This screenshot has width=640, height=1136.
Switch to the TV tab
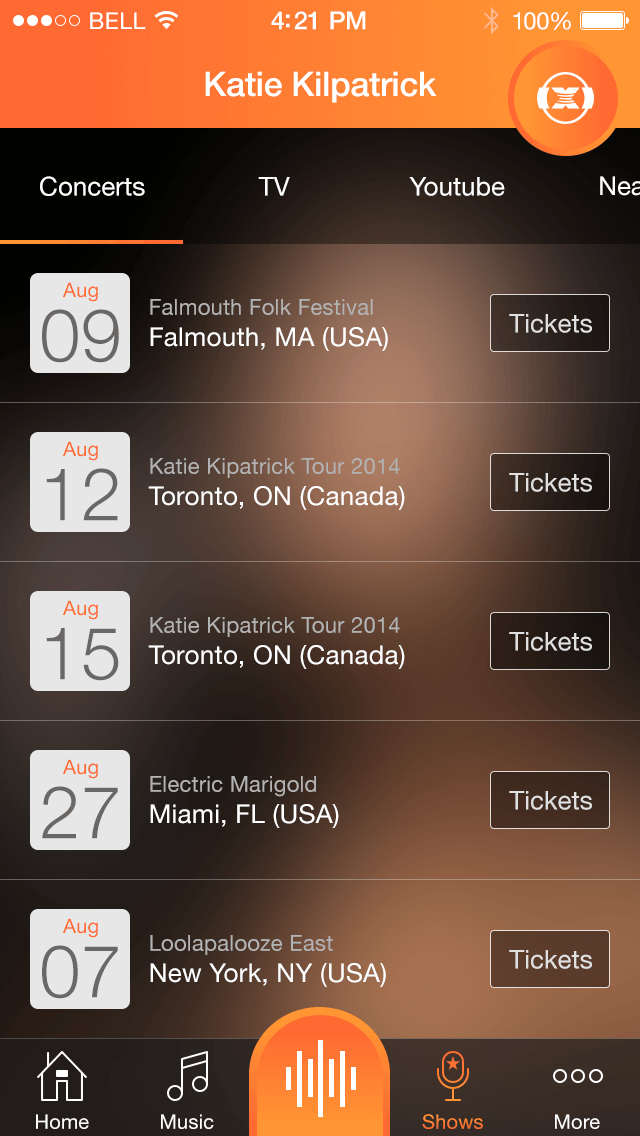(274, 187)
